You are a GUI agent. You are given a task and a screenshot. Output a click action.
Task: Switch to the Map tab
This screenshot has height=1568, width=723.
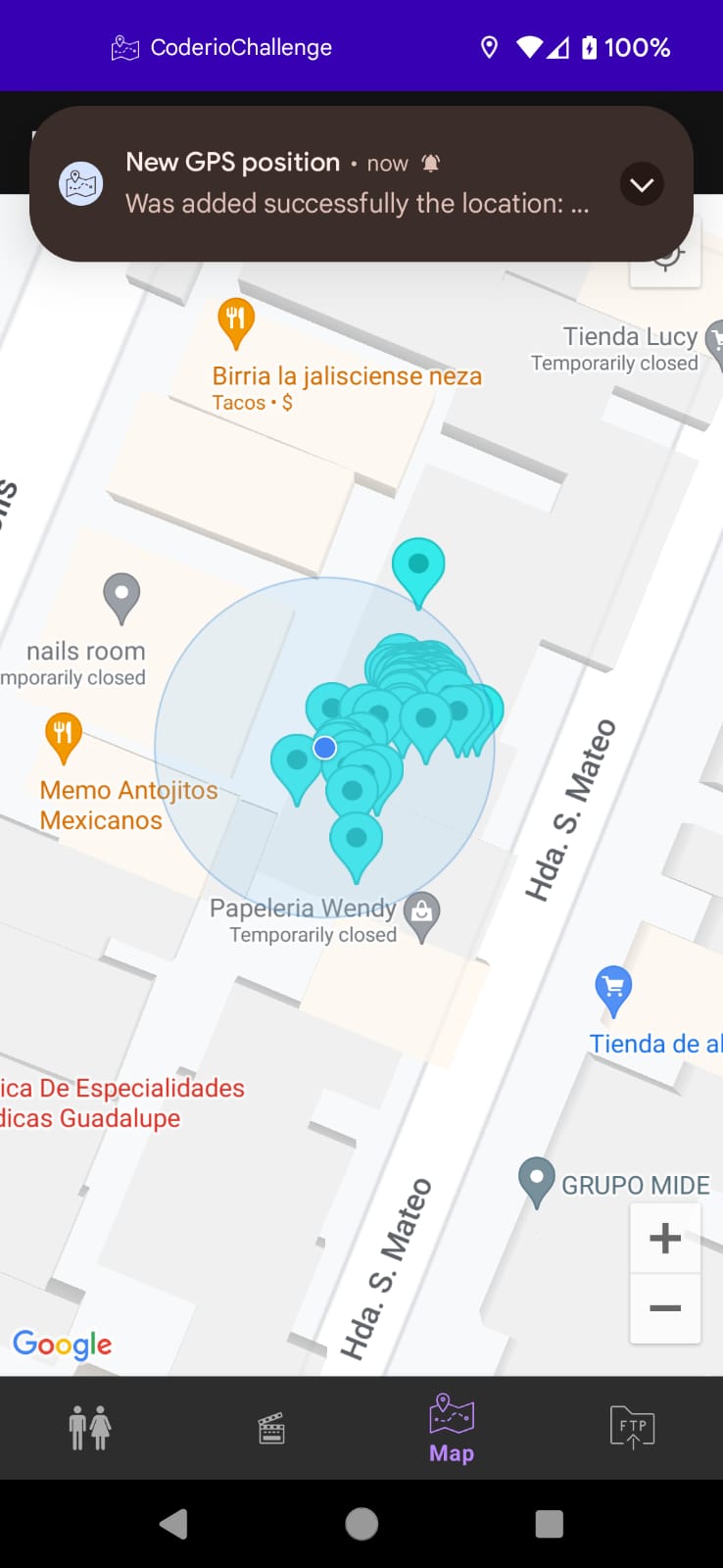[451, 1428]
